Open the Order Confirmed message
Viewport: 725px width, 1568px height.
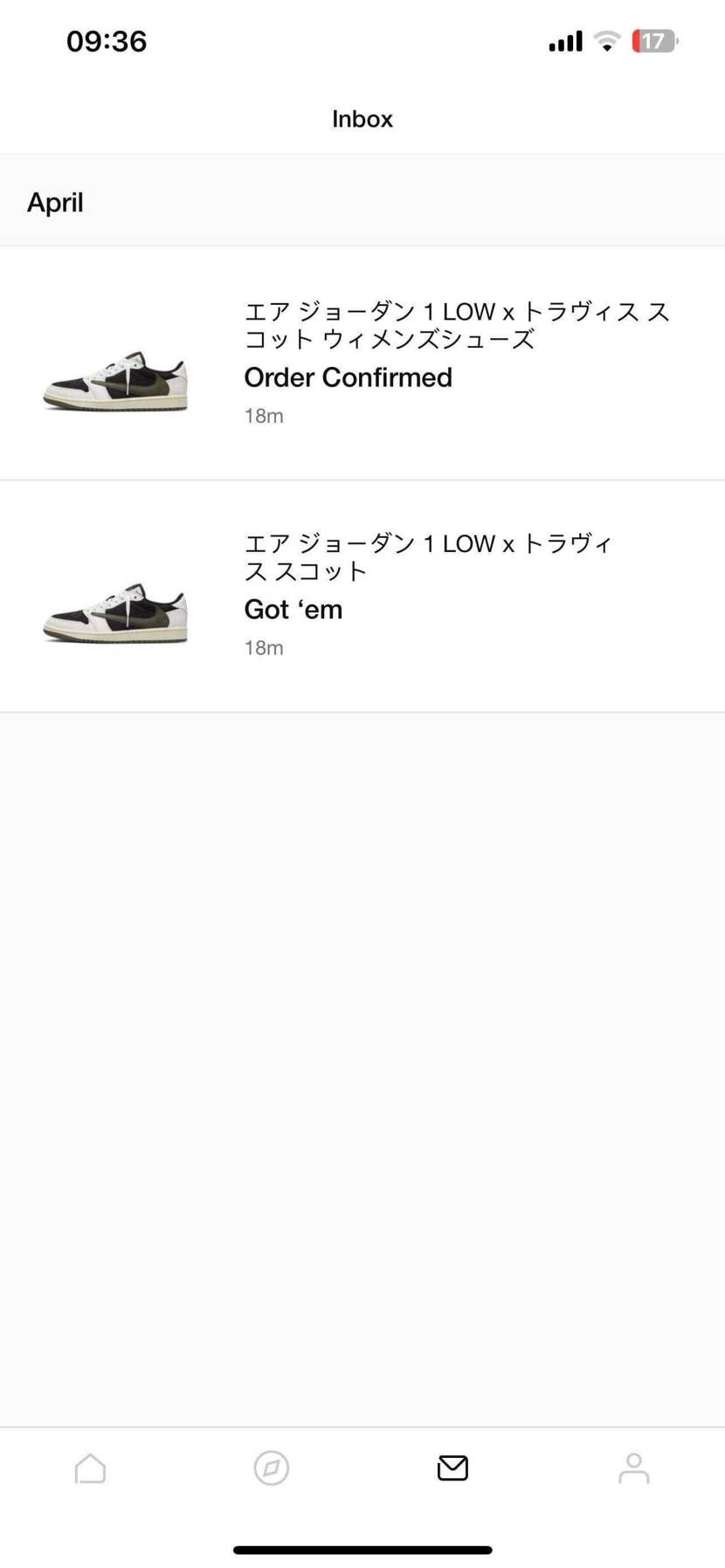pos(362,363)
